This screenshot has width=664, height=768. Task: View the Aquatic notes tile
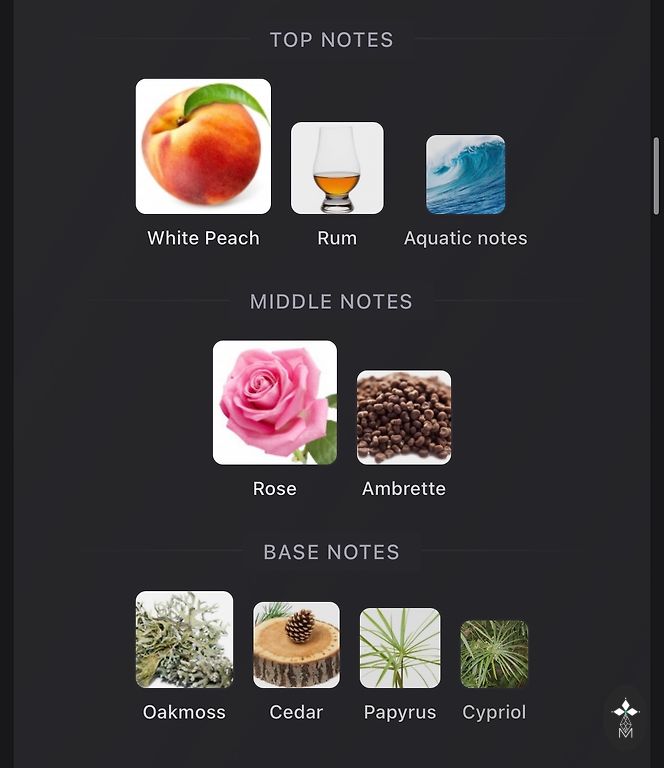(465, 175)
